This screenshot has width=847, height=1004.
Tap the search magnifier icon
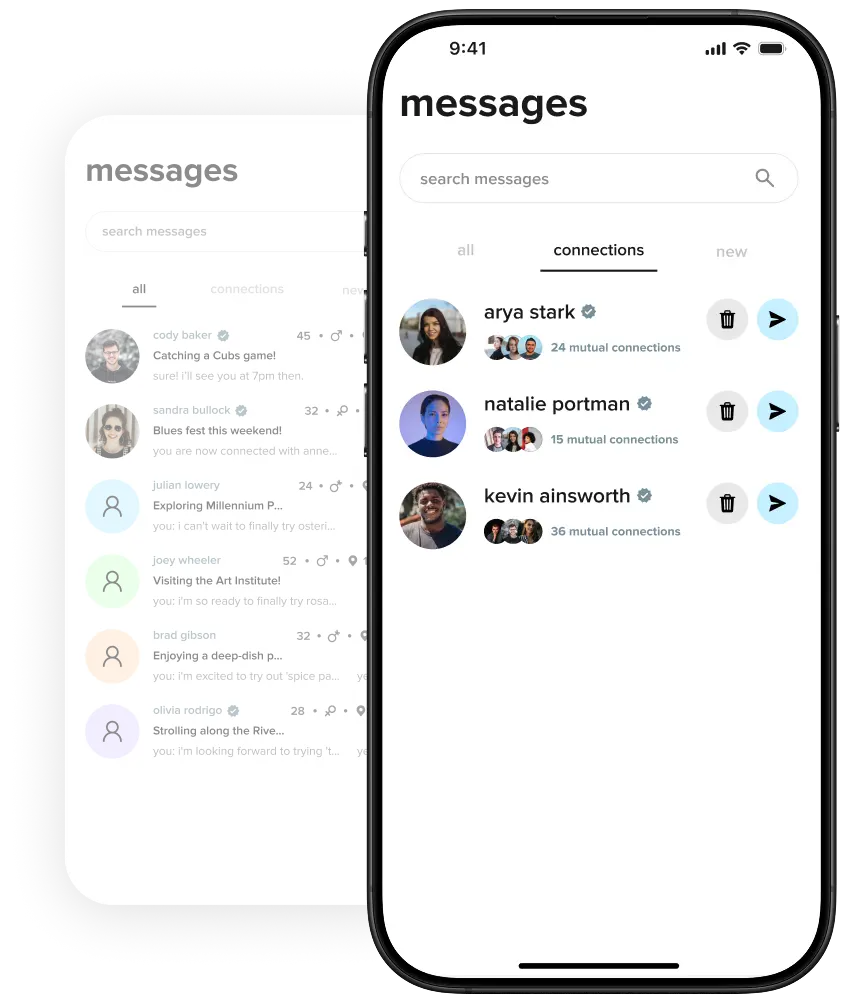tap(765, 177)
